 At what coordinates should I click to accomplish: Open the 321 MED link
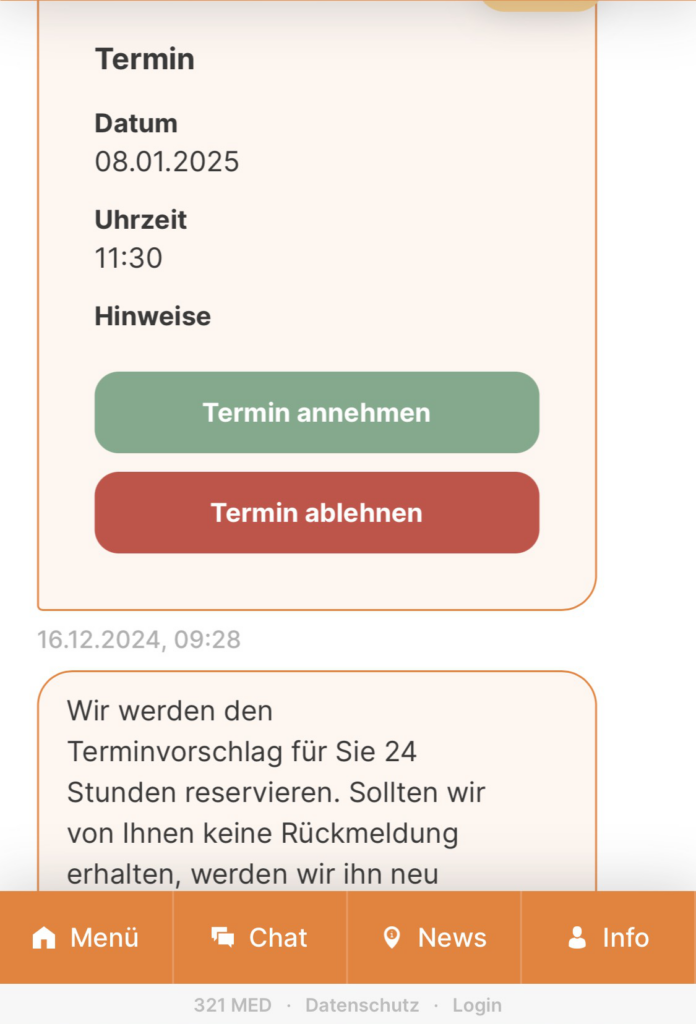tap(232, 1005)
